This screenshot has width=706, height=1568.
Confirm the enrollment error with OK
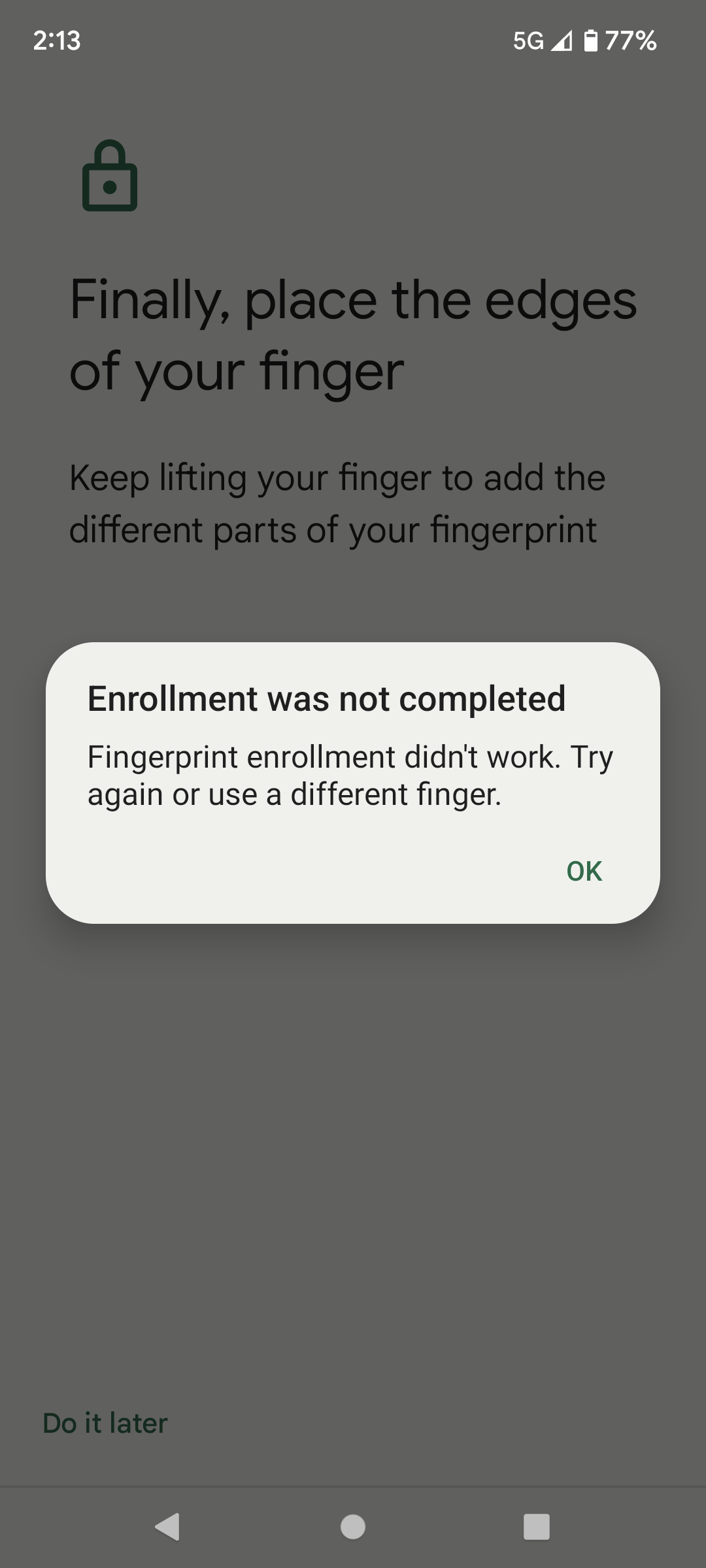584,871
